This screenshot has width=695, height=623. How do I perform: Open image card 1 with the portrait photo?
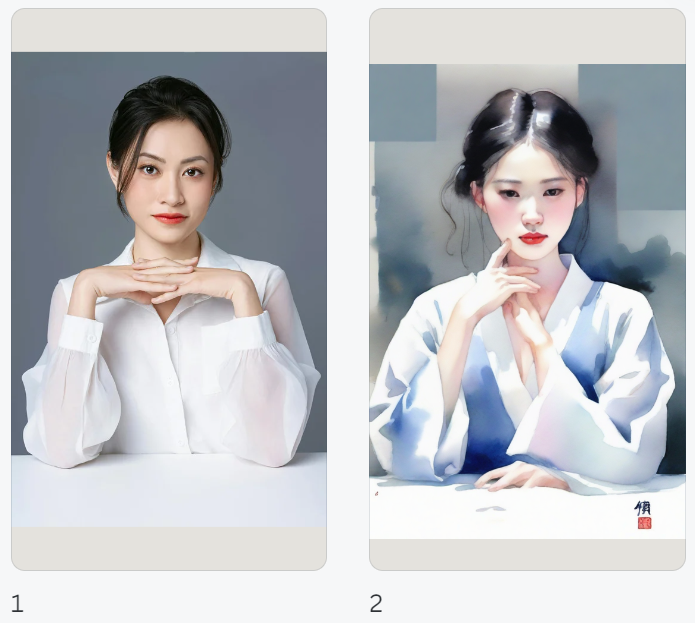[x=168, y=290]
